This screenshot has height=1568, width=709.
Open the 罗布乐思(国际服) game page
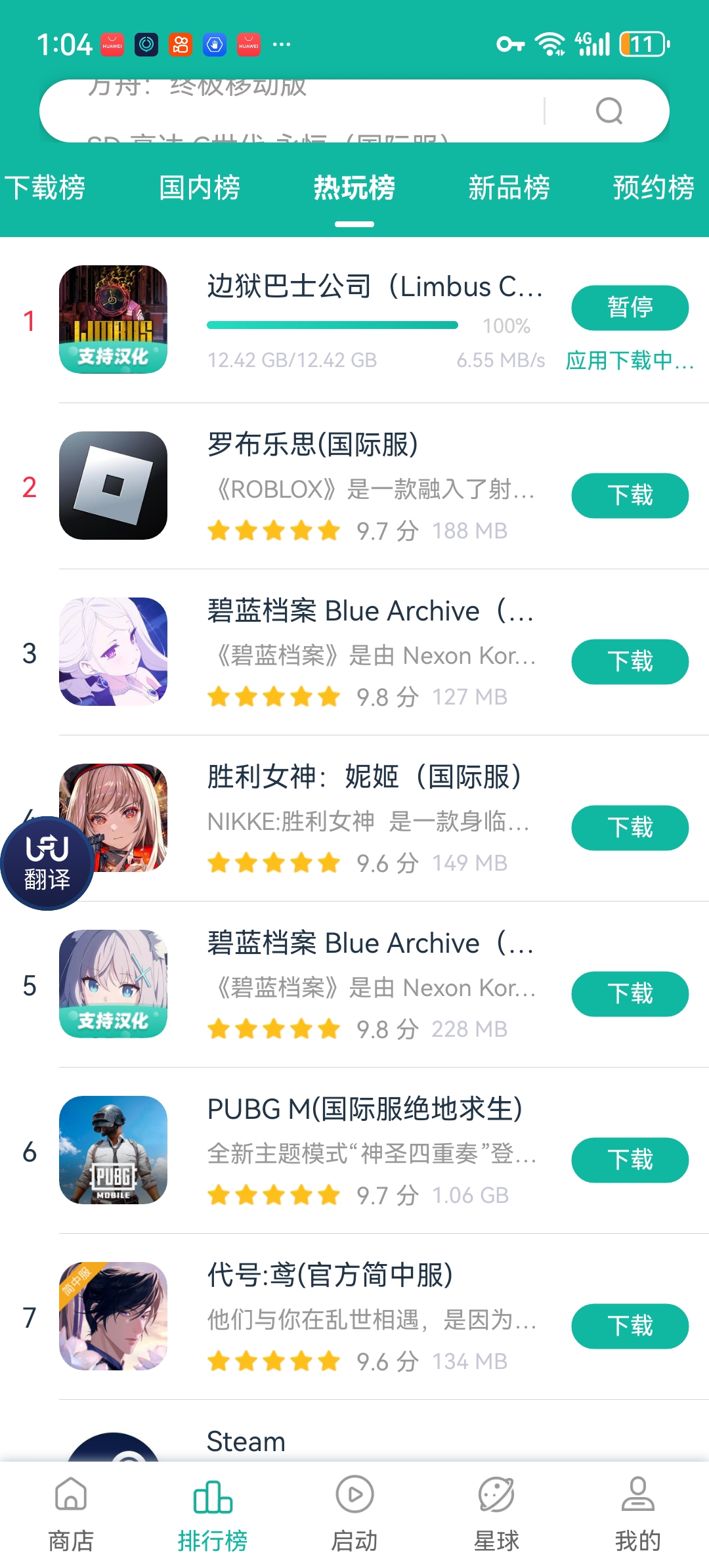312,445
